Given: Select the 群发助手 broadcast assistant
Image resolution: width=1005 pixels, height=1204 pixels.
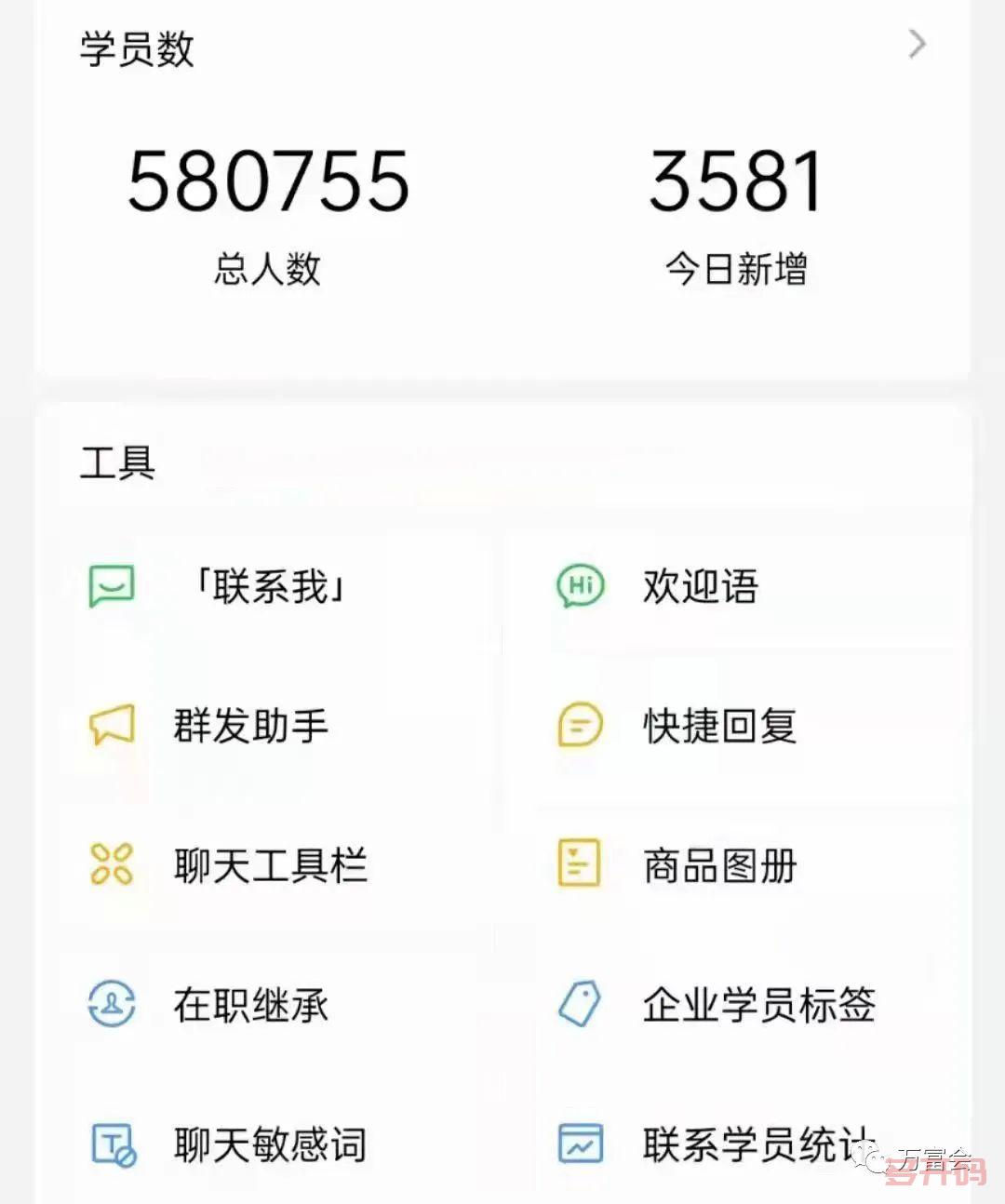Looking at the screenshot, I should pos(250,728).
